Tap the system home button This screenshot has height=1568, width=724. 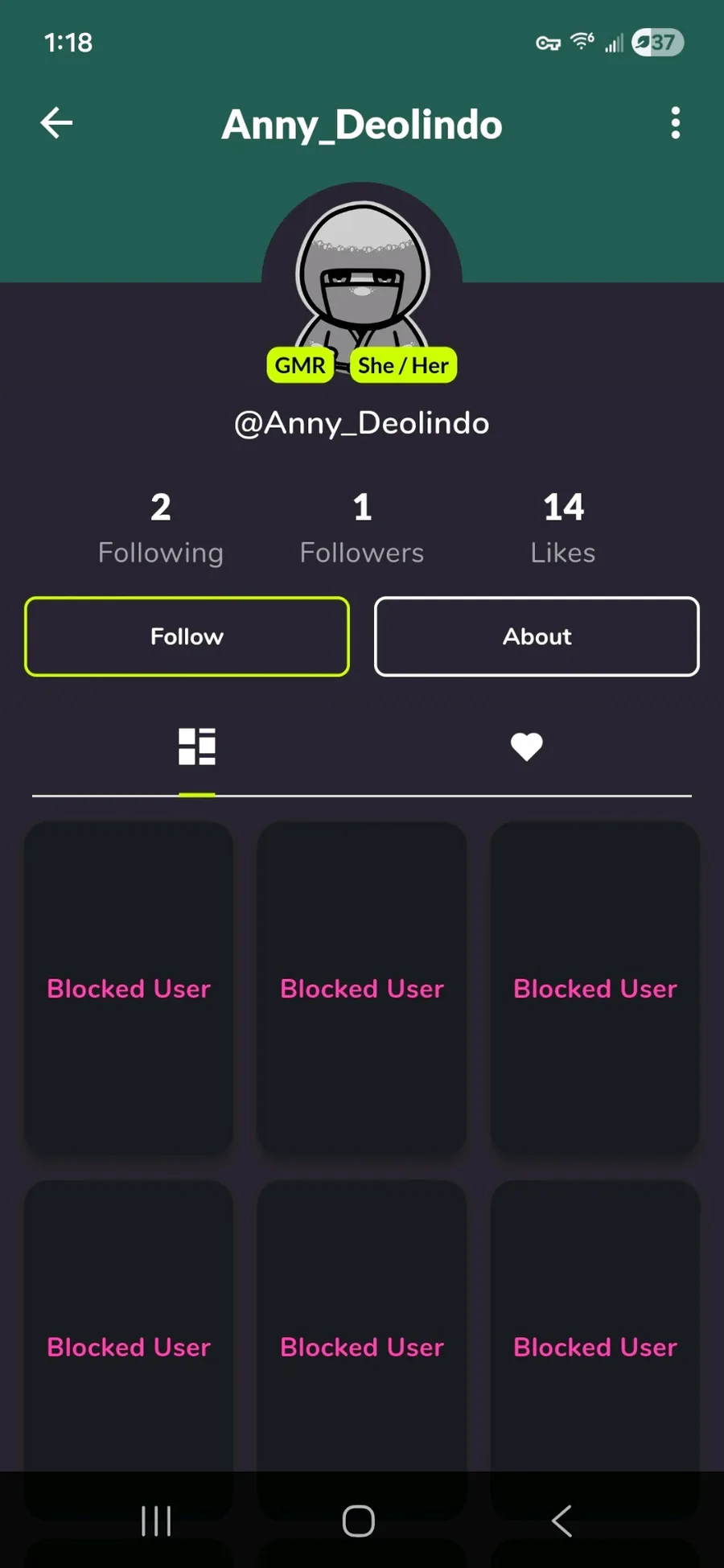[x=359, y=1521]
